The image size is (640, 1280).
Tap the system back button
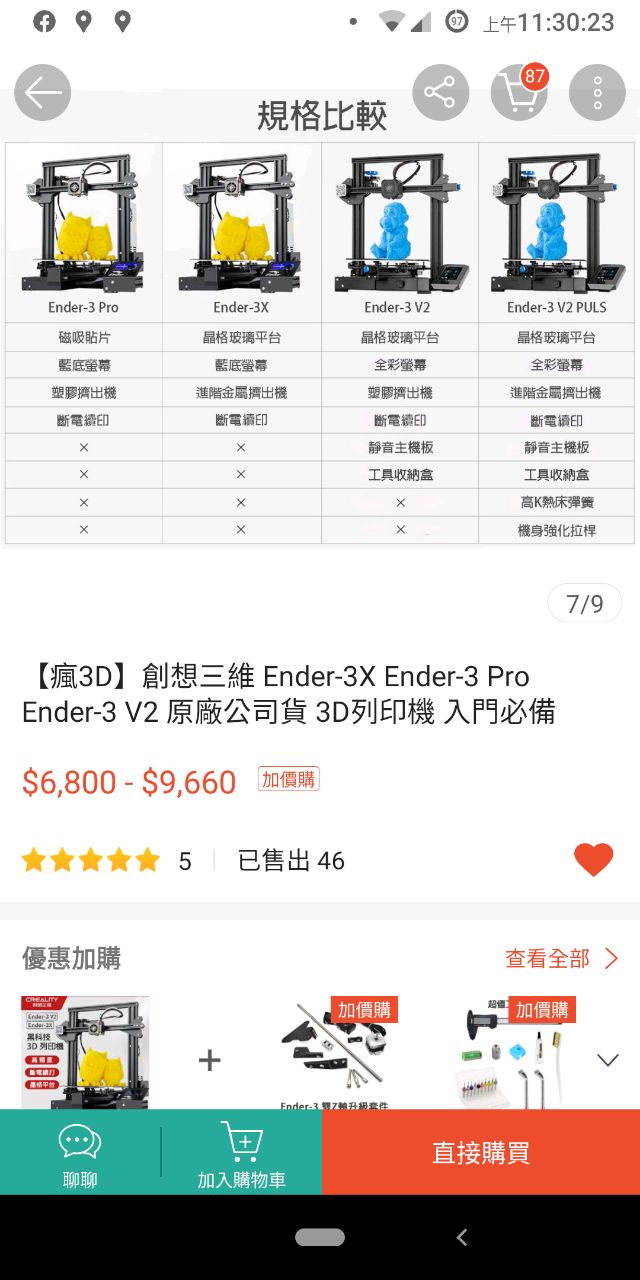pyautogui.click(x=462, y=1237)
